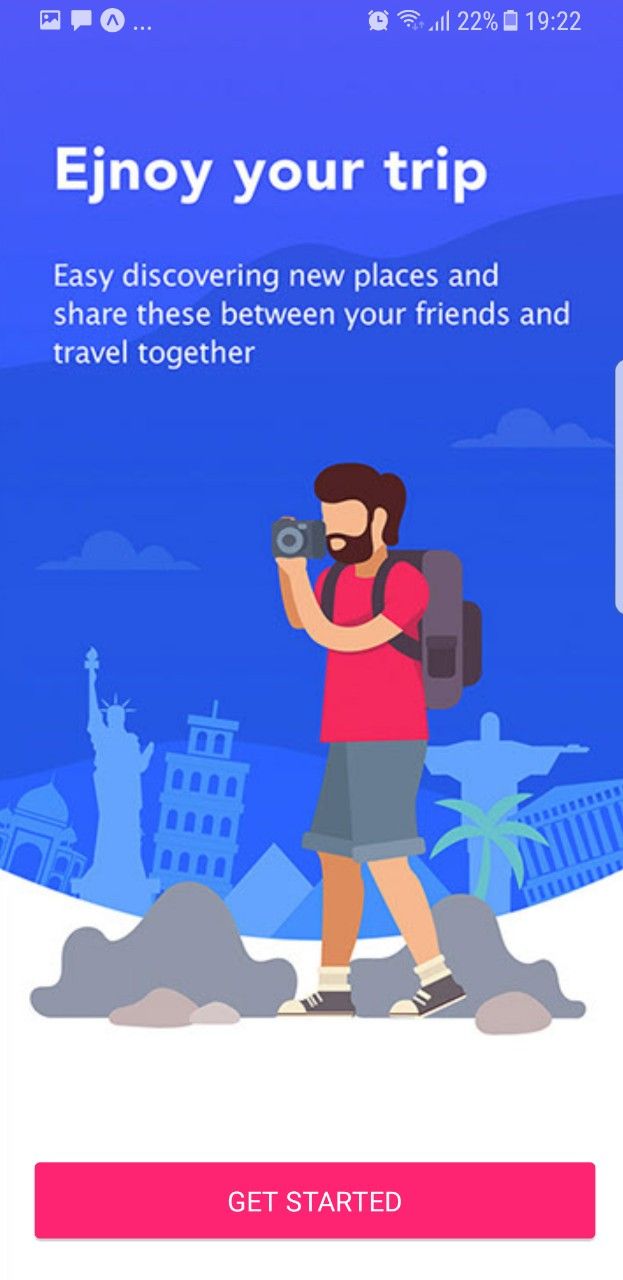
Task: Tap the GET STARTED button
Action: [314, 1200]
